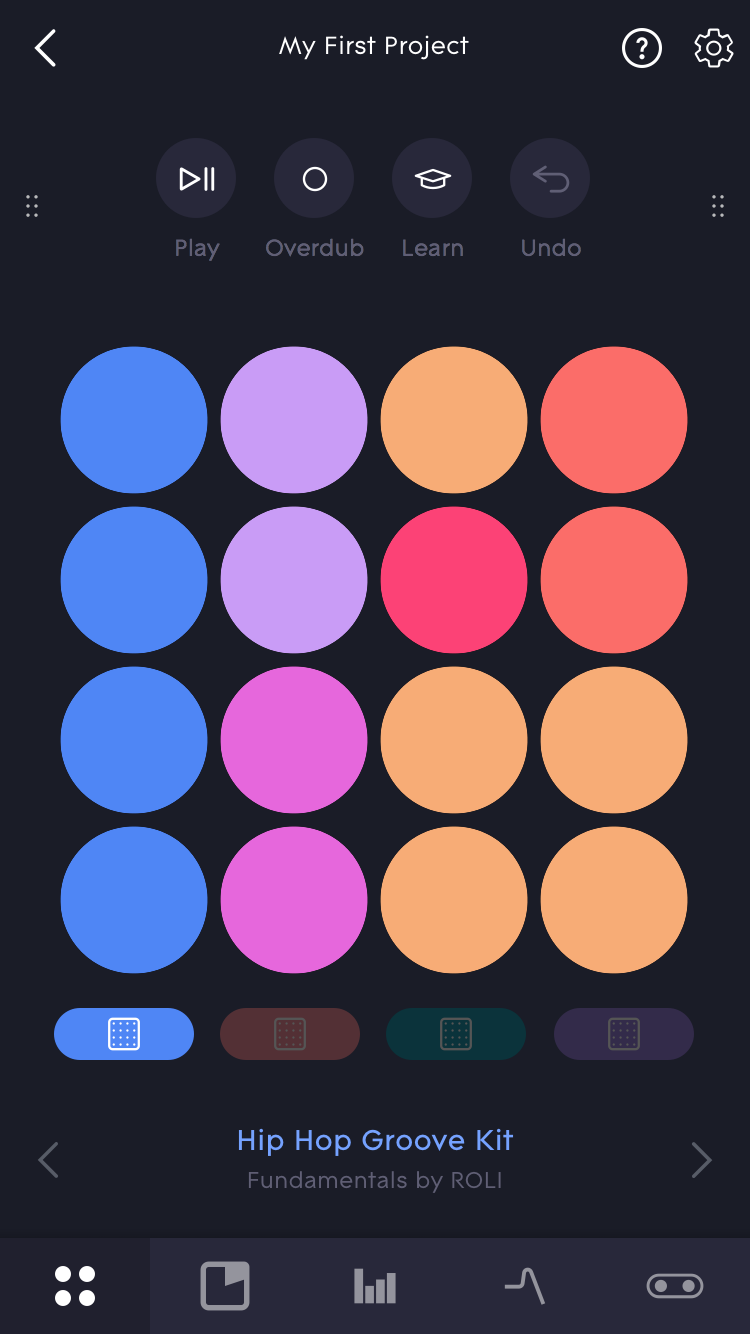Undo the last action
The width and height of the screenshot is (750, 1334).
(x=550, y=179)
